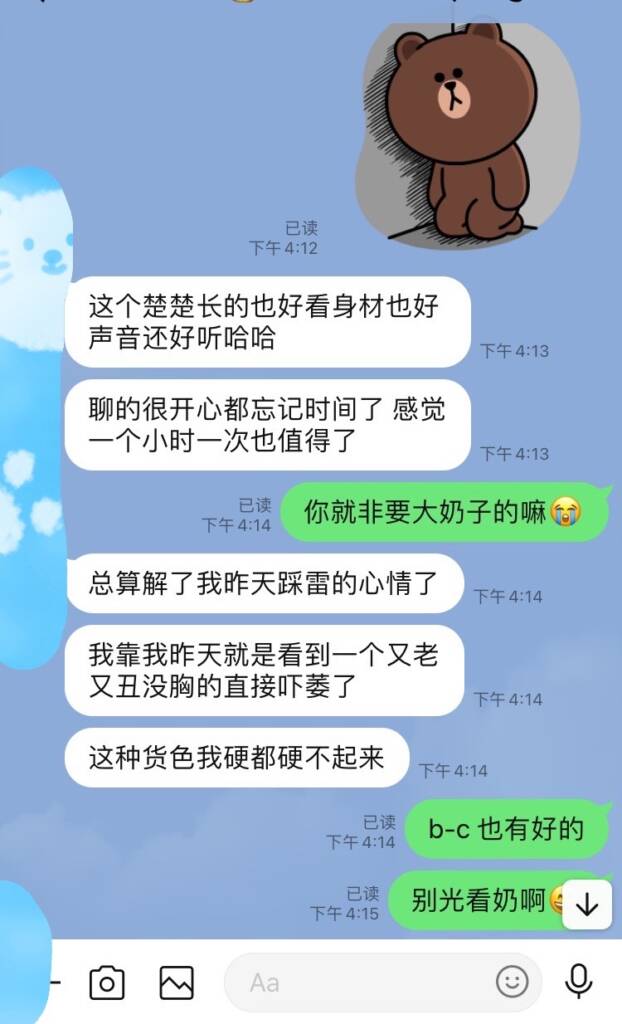Open the camera to take a photo

[107, 983]
